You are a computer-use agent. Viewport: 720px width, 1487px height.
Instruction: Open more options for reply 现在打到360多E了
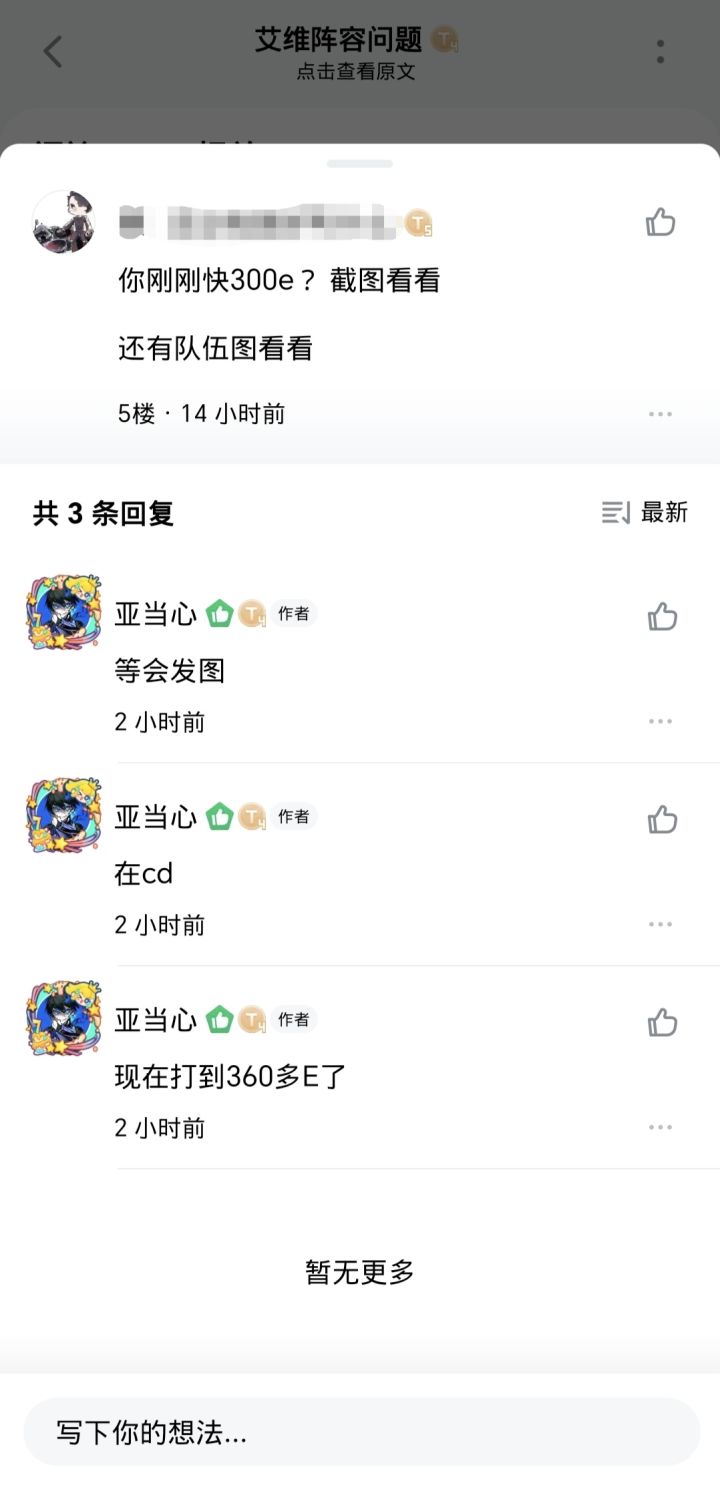point(660,1127)
